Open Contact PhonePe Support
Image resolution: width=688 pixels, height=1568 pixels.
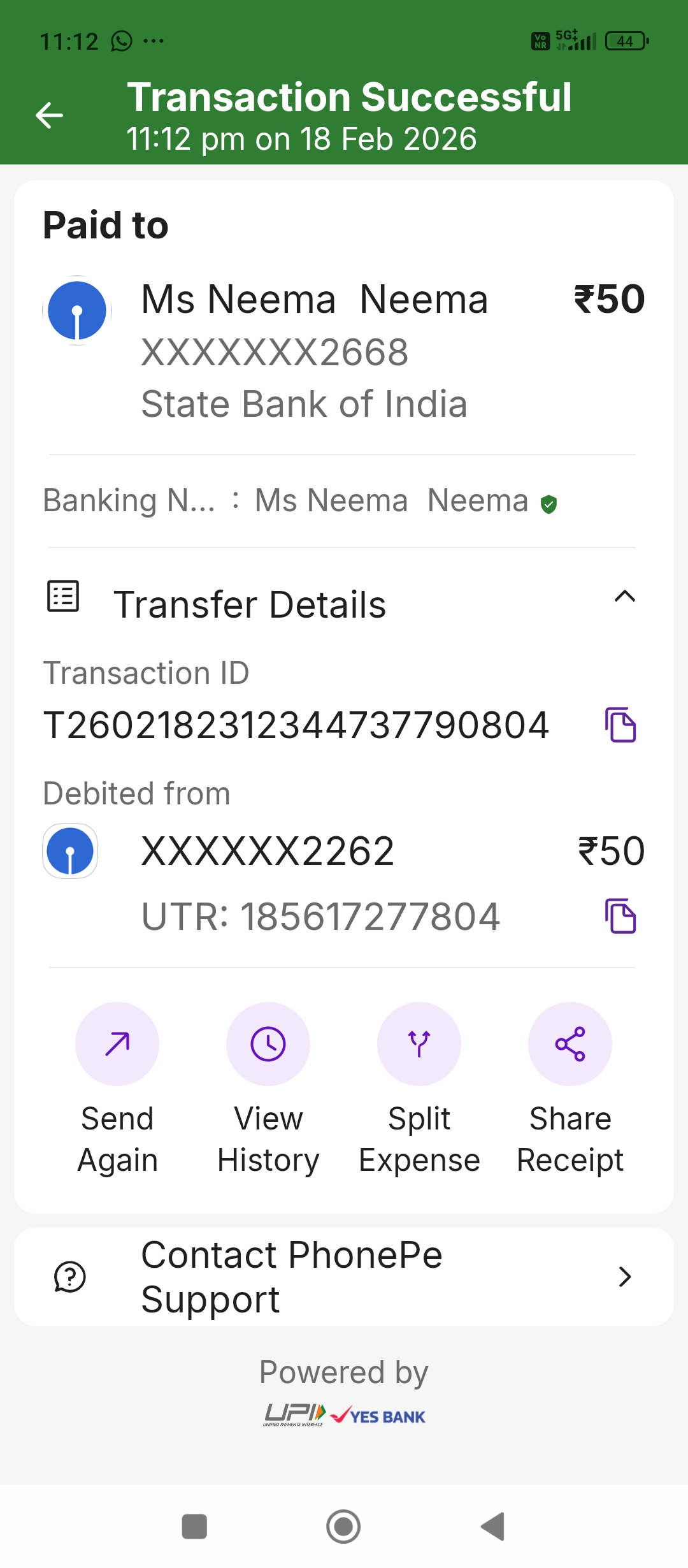[344, 1277]
